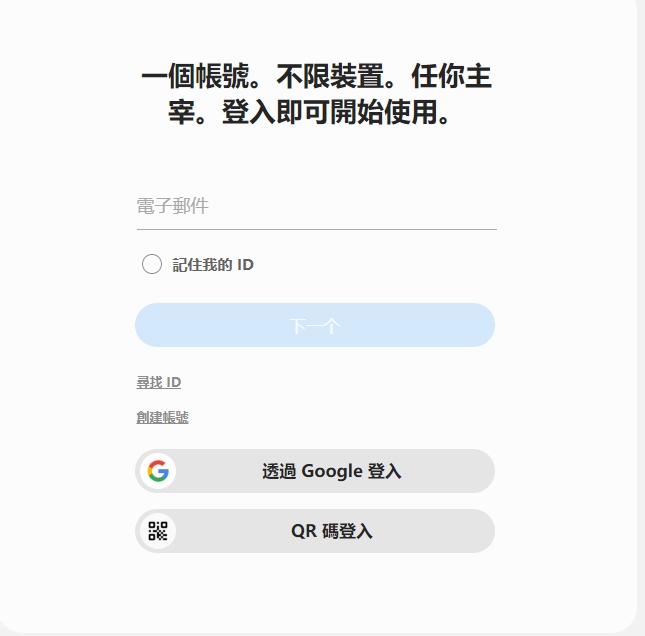Tap the 電子郵件 email field
The height and width of the screenshot is (636, 645).
click(315, 207)
